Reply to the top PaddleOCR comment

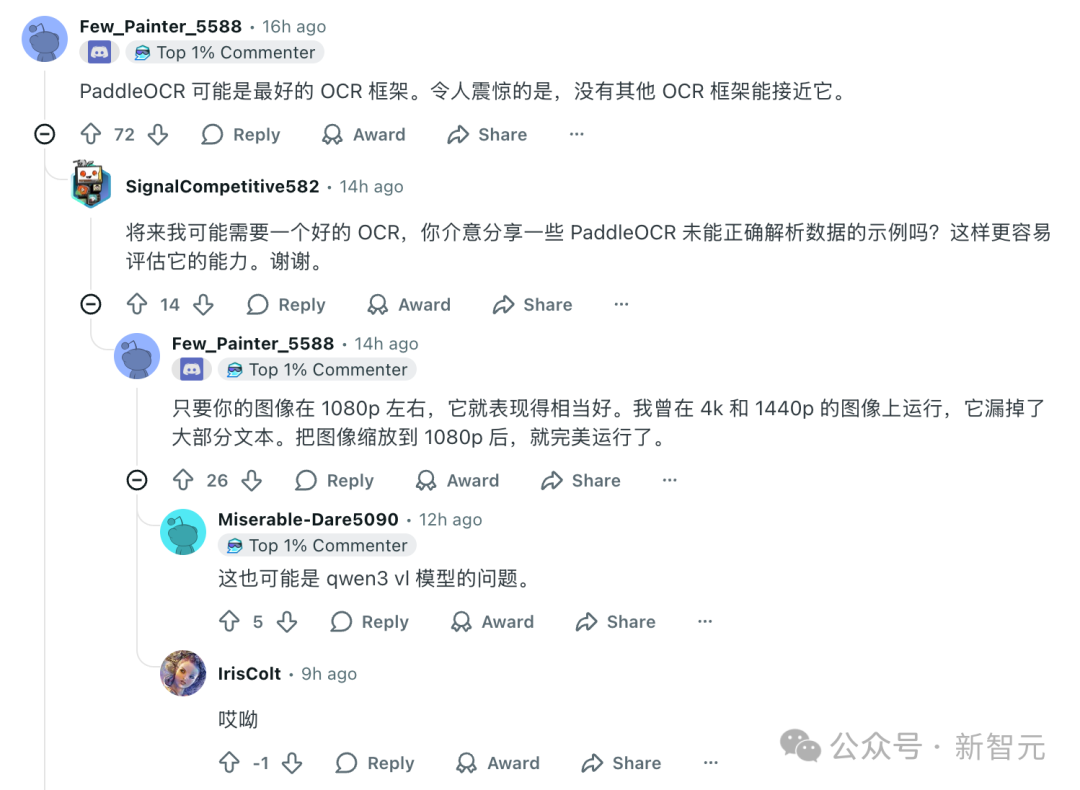240,134
